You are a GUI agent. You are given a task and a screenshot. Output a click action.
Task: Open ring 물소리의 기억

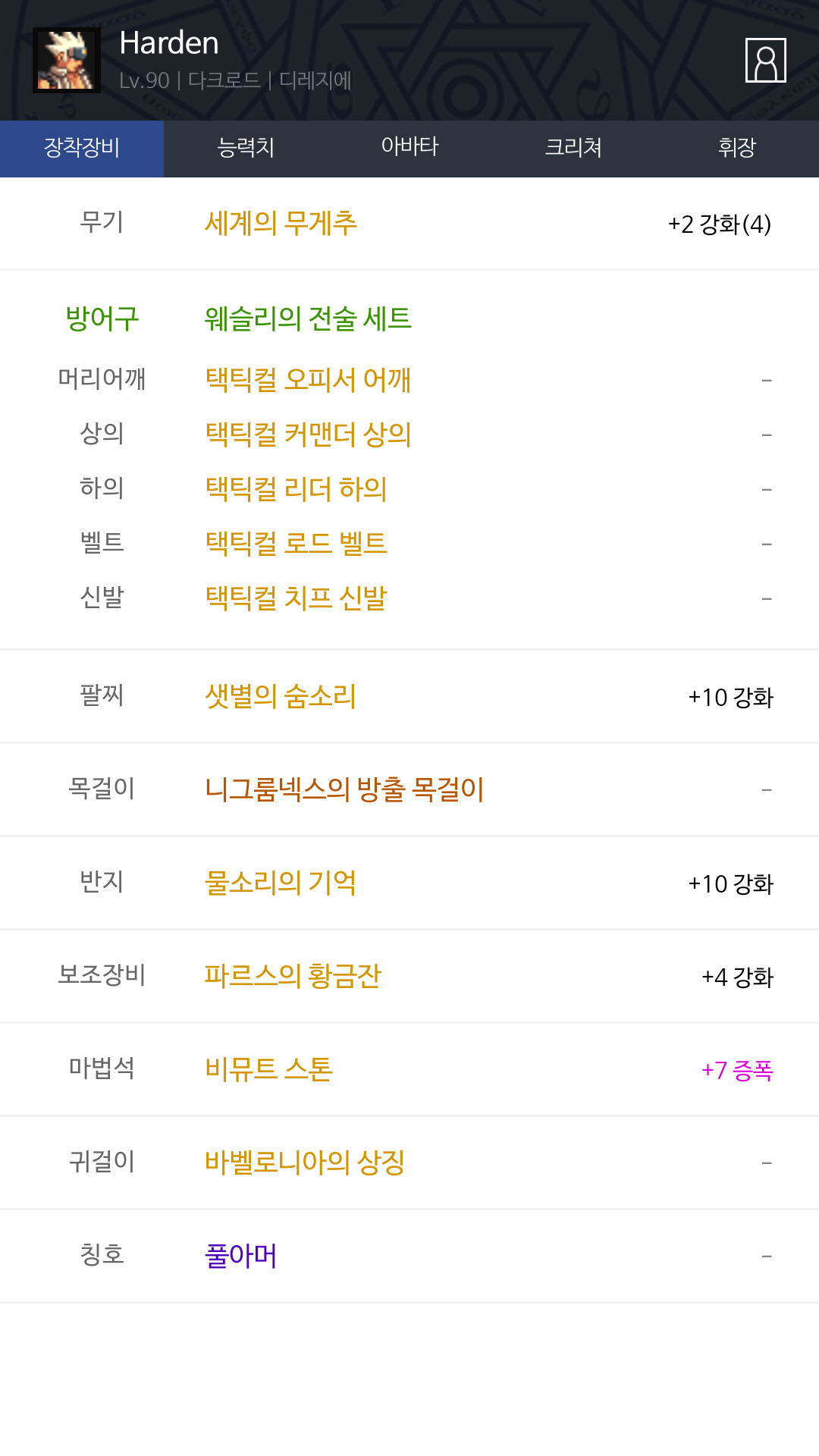tap(281, 882)
